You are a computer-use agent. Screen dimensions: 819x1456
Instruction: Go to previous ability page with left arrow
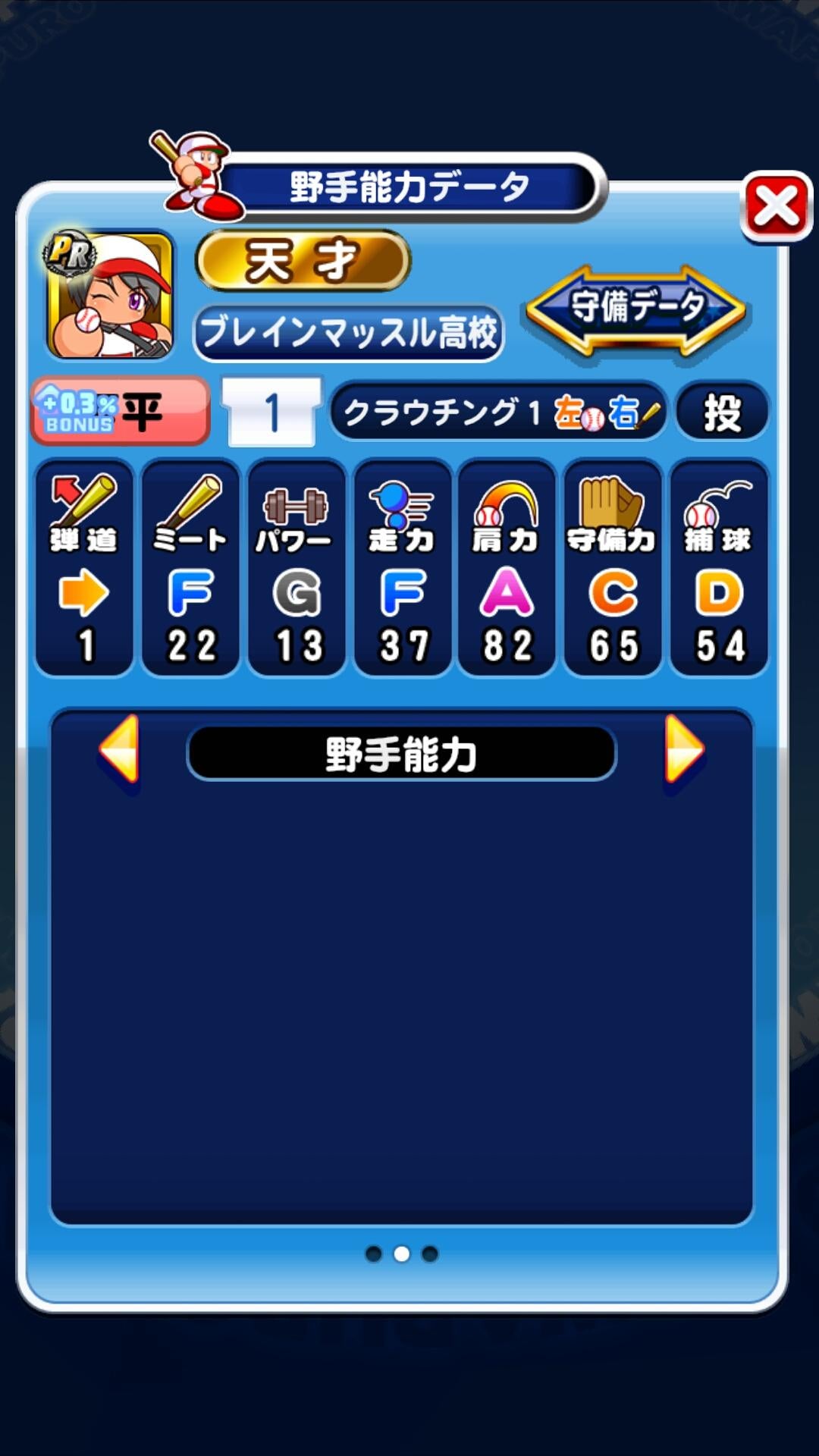click(x=121, y=749)
